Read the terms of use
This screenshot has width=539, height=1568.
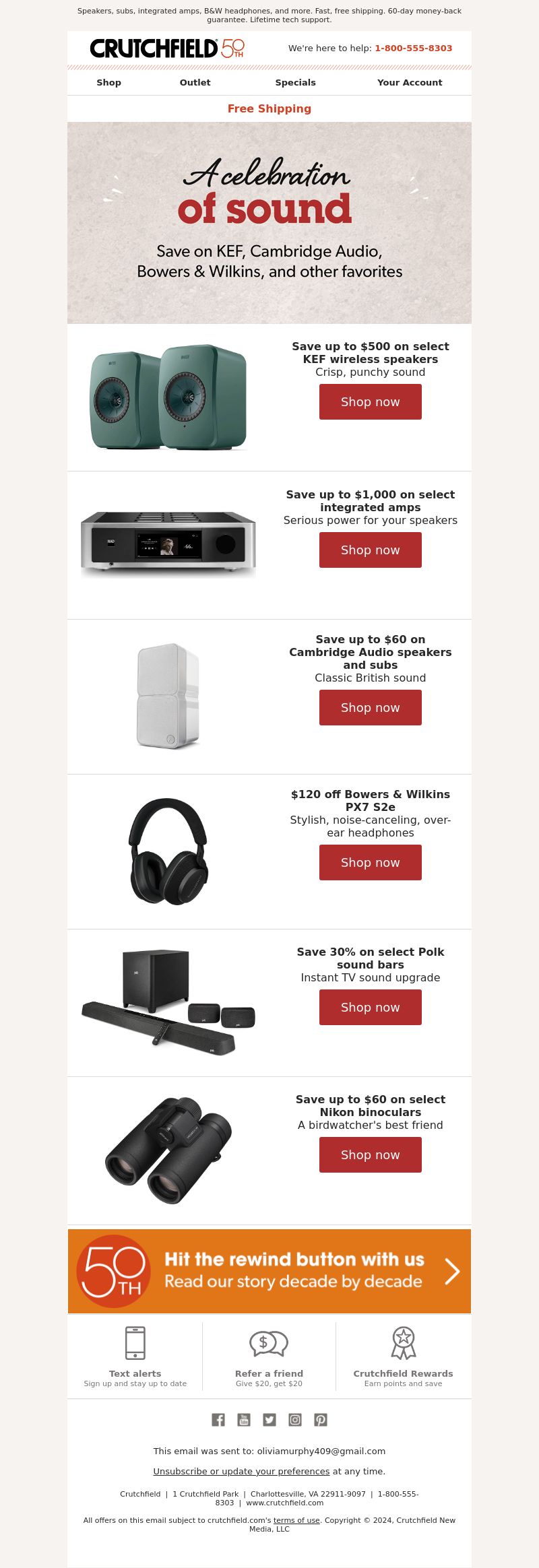(296, 1520)
